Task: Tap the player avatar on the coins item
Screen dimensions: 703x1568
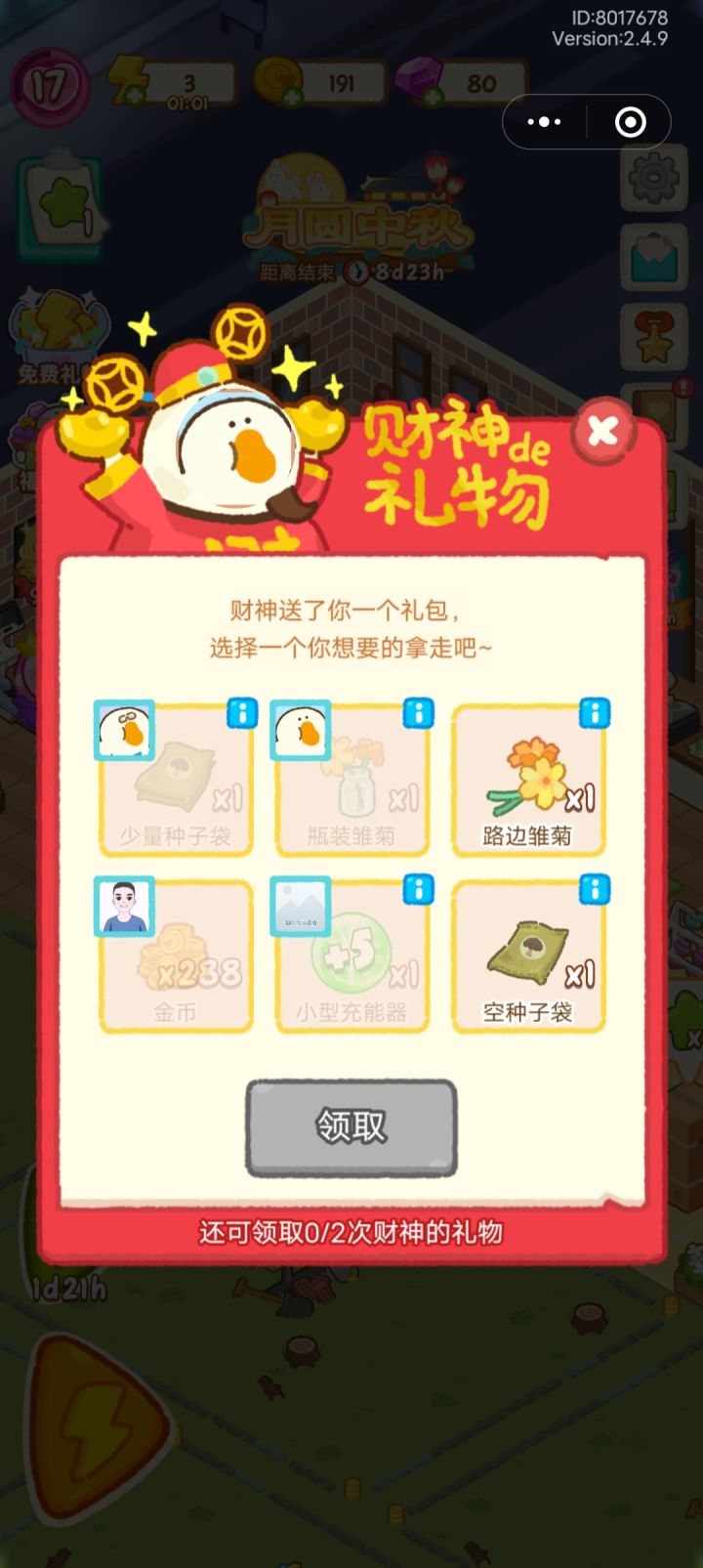Action: [124, 907]
